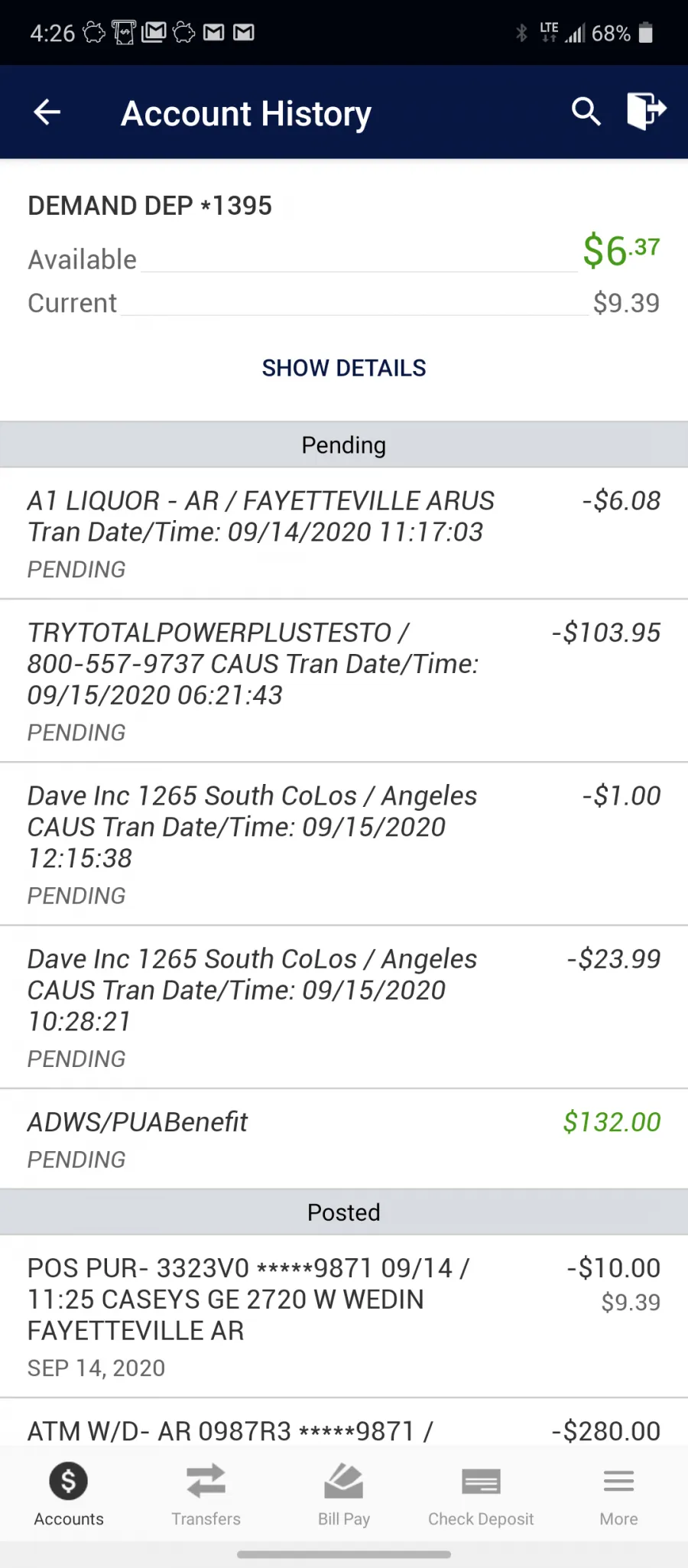Screen dimensions: 688x1568
Task: Switch to the Check Deposit tab
Action: click(x=481, y=1494)
